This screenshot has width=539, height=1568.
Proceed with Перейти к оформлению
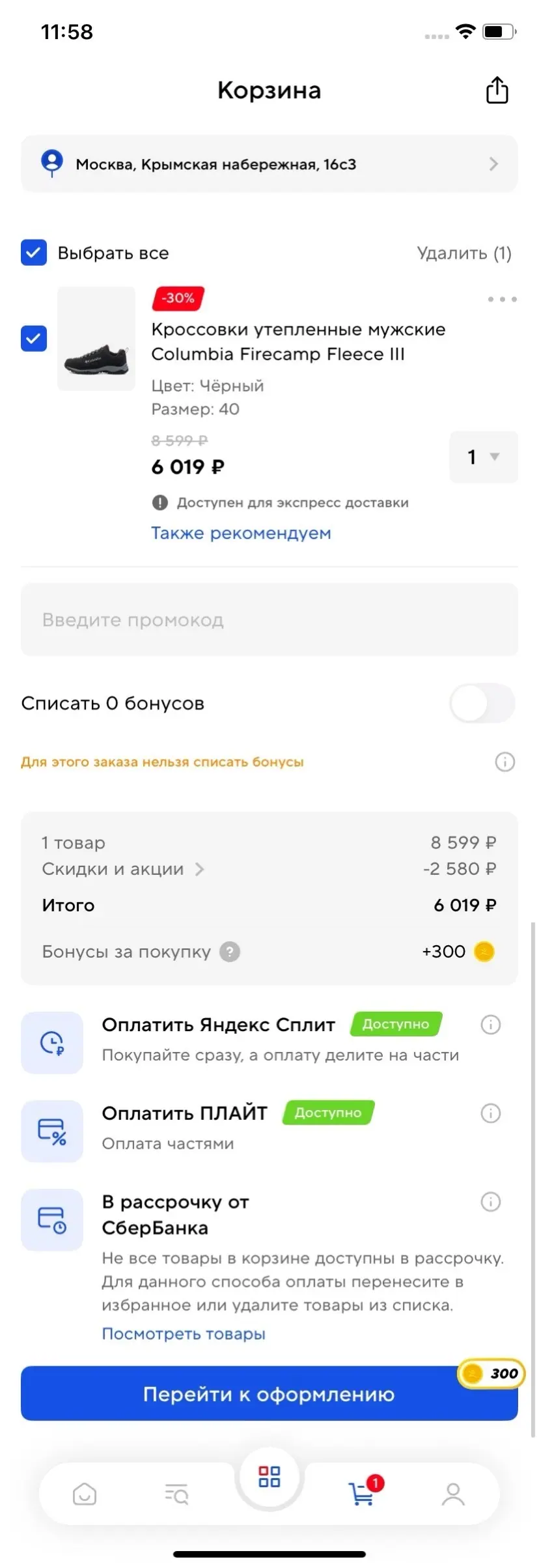[x=269, y=1395]
